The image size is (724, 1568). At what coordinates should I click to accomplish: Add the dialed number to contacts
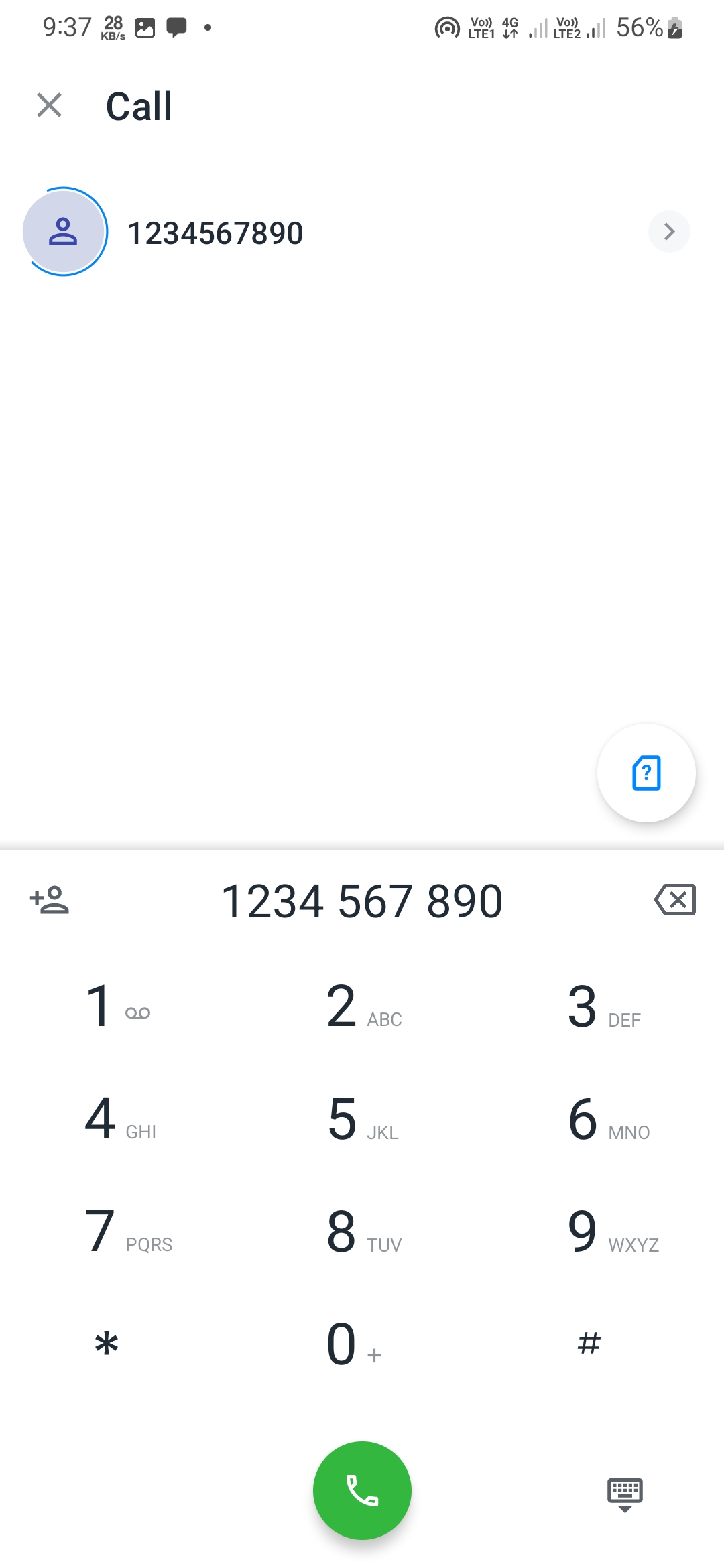[50, 899]
